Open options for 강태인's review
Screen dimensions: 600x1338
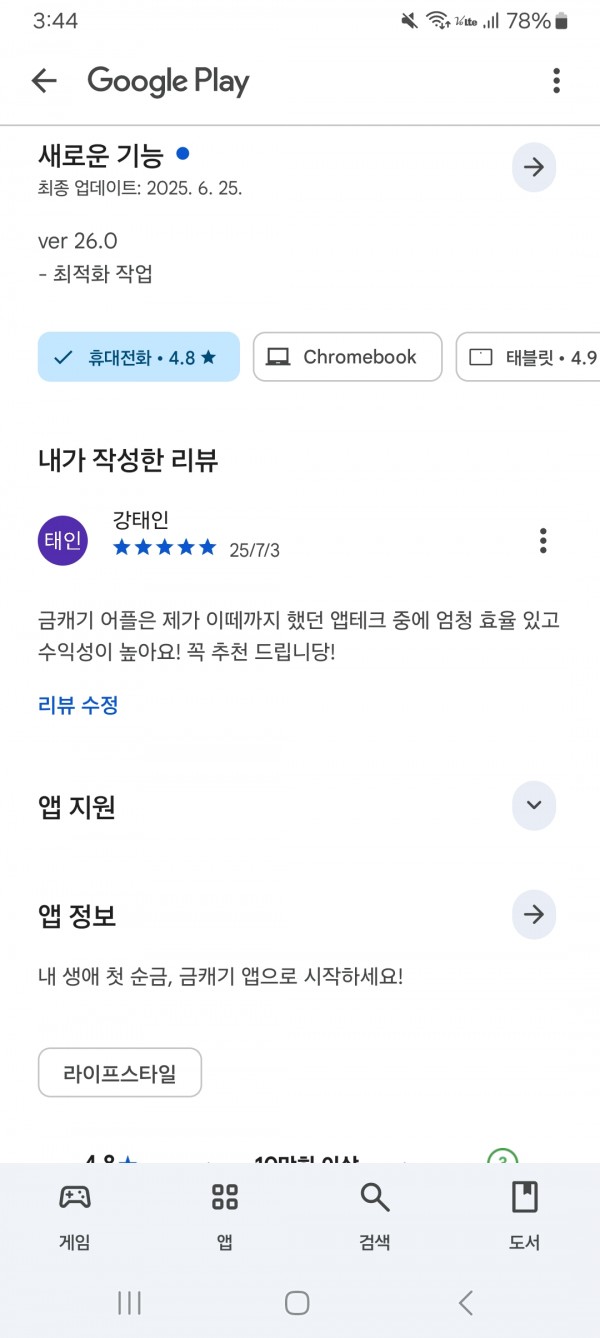[543, 541]
